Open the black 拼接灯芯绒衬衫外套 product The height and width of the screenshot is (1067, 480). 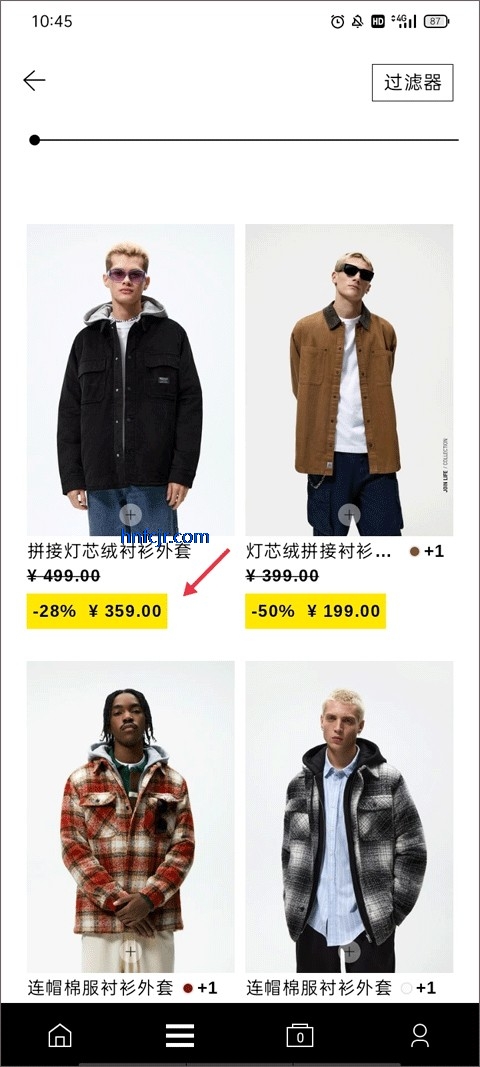point(131,380)
